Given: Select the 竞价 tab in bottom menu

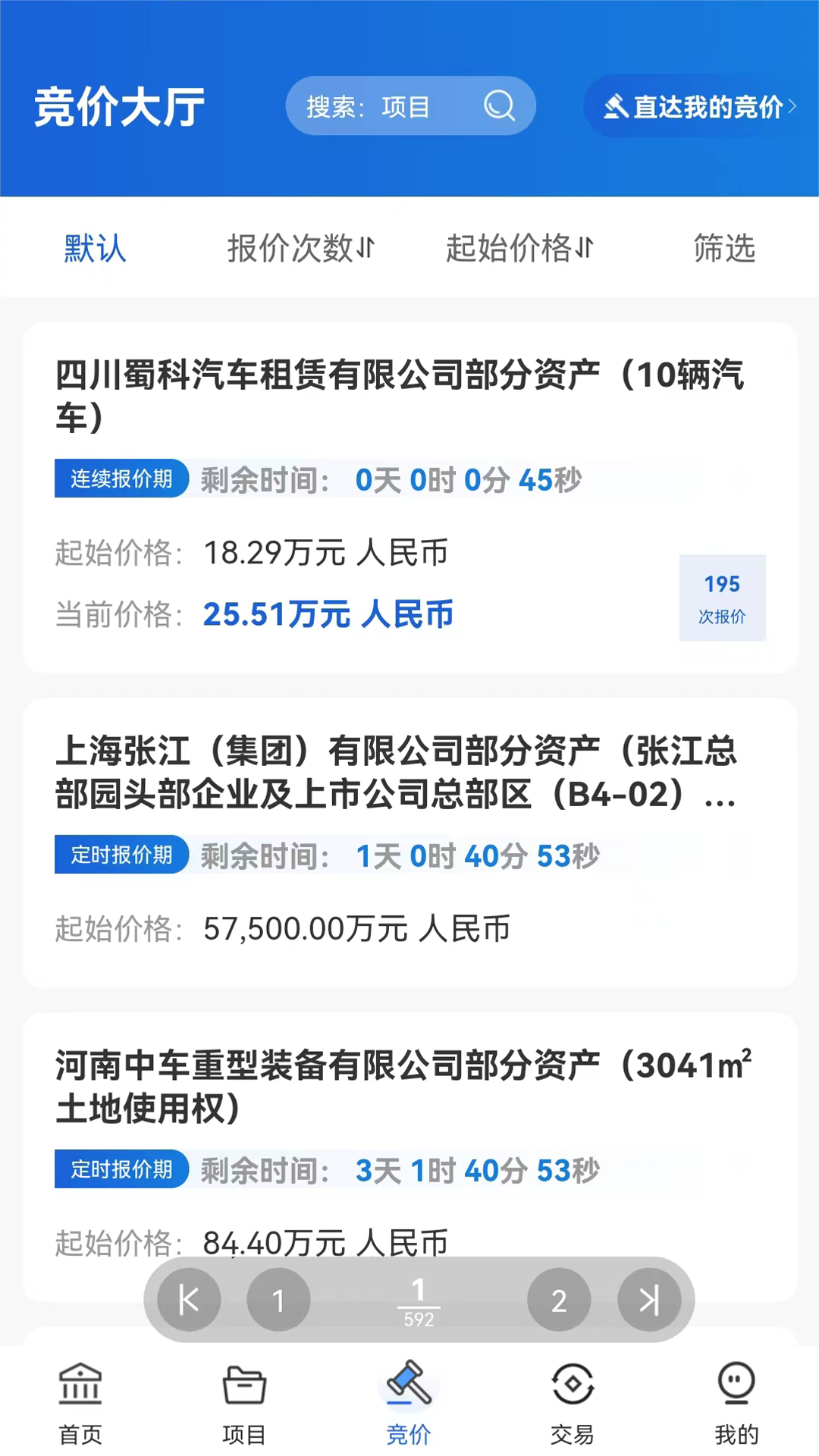Looking at the screenshot, I should click(409, 1403).
